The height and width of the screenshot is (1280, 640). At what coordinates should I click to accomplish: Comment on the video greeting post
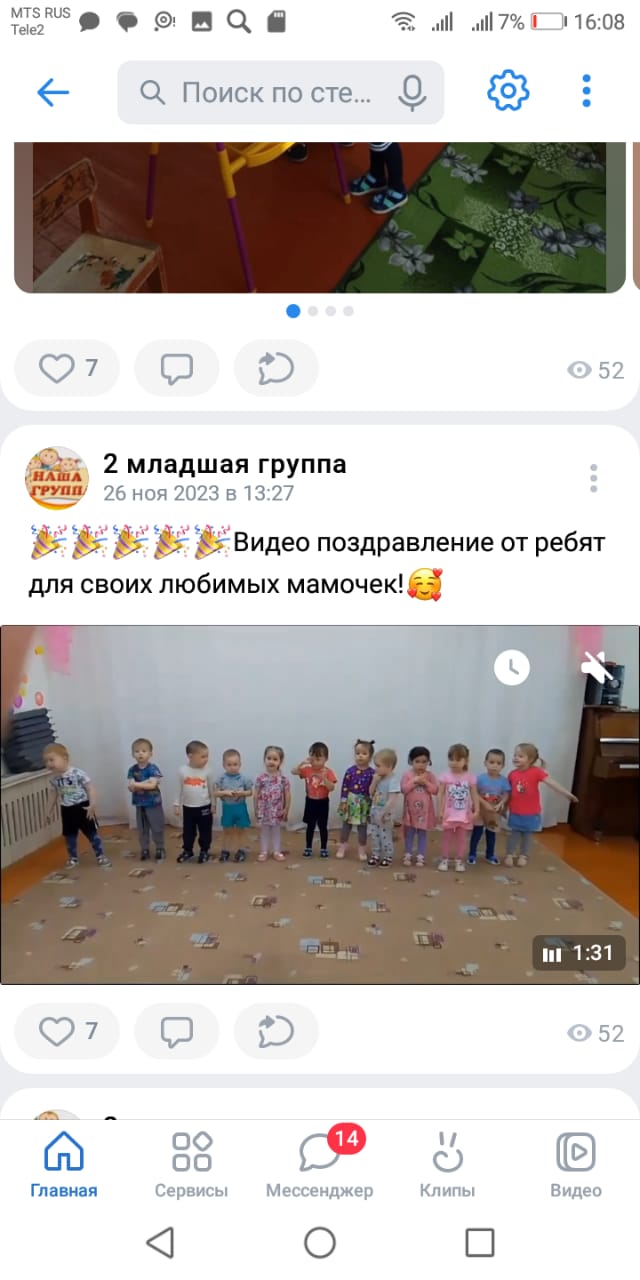(x=177, y=1031)
